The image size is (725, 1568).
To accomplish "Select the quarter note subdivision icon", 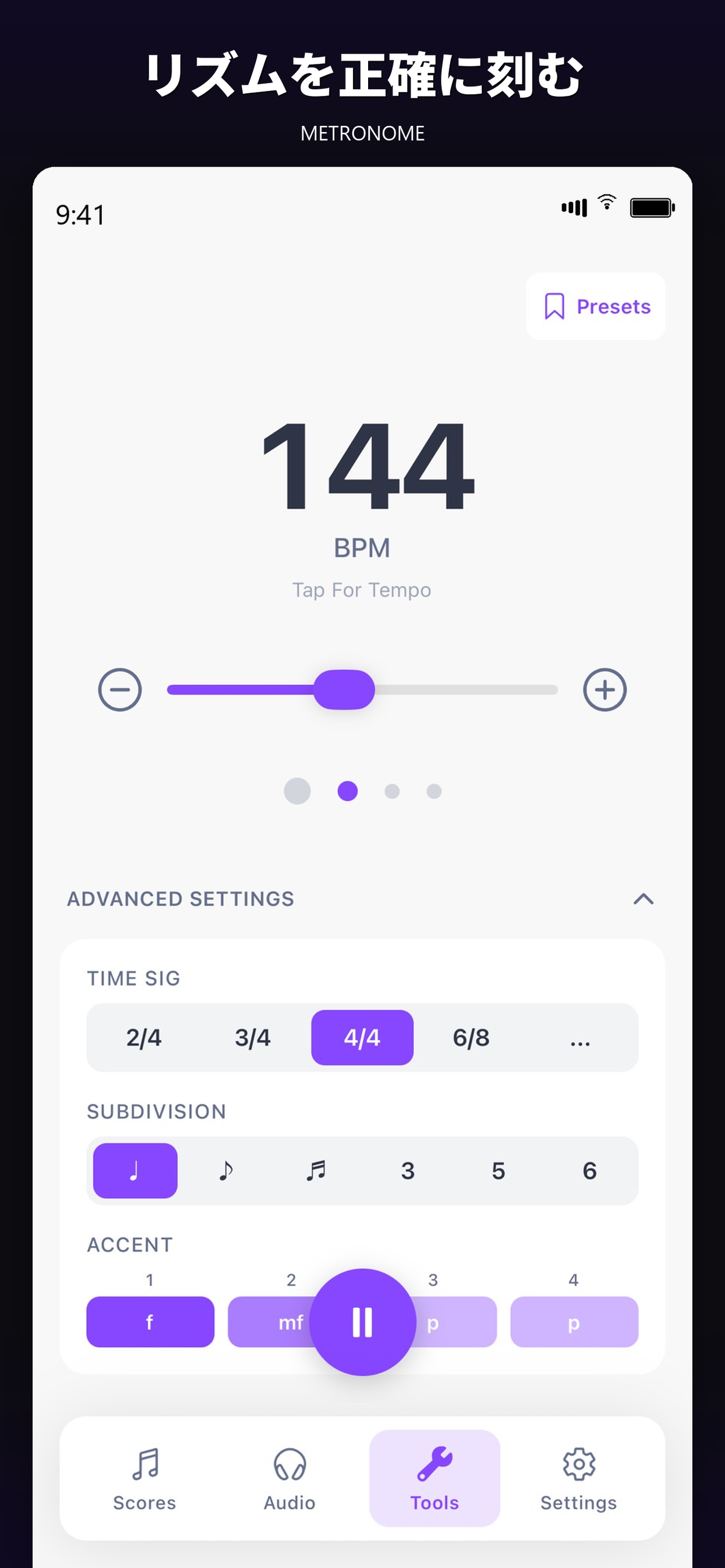I will [x=134, y=1170].
